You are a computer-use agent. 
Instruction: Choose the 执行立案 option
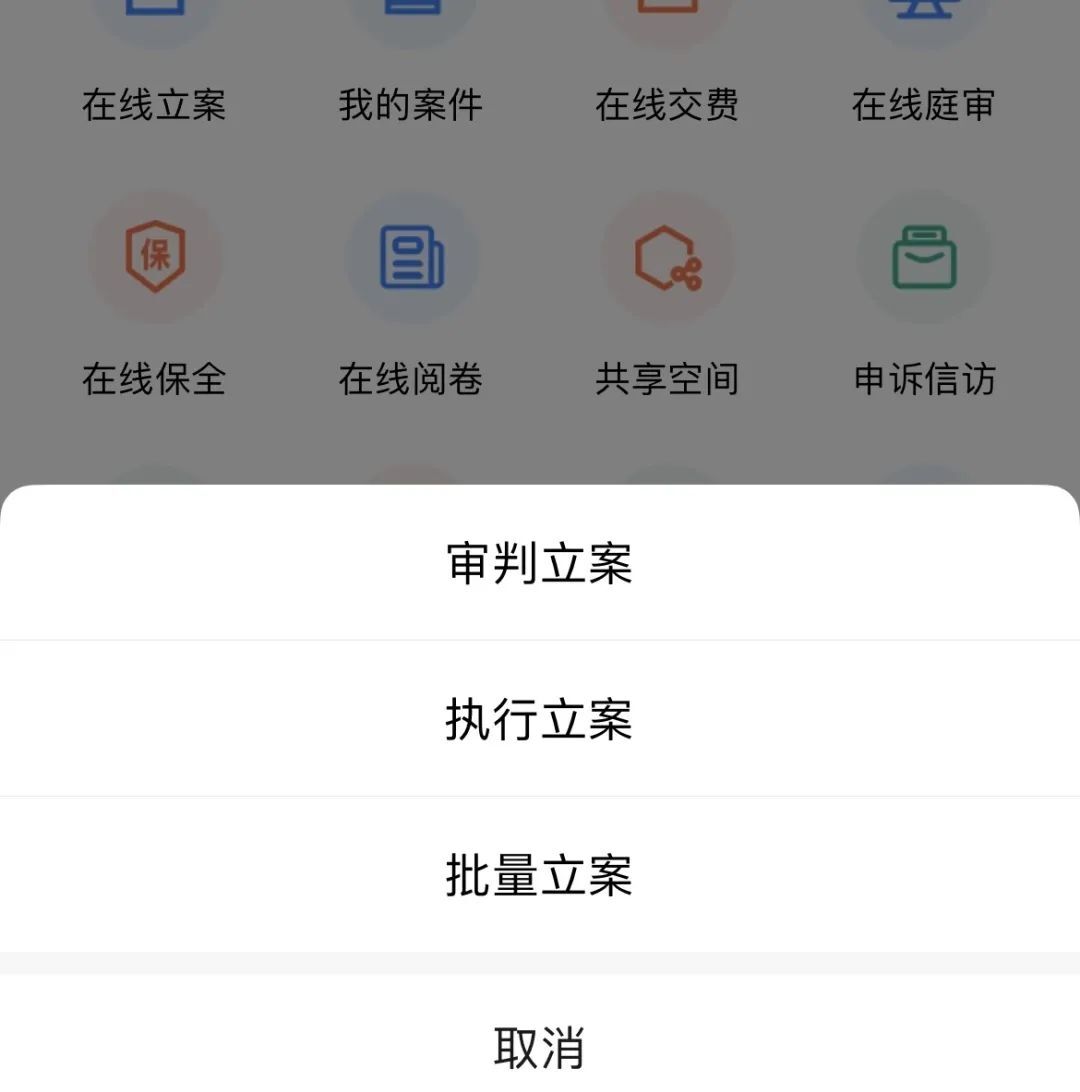539,720
